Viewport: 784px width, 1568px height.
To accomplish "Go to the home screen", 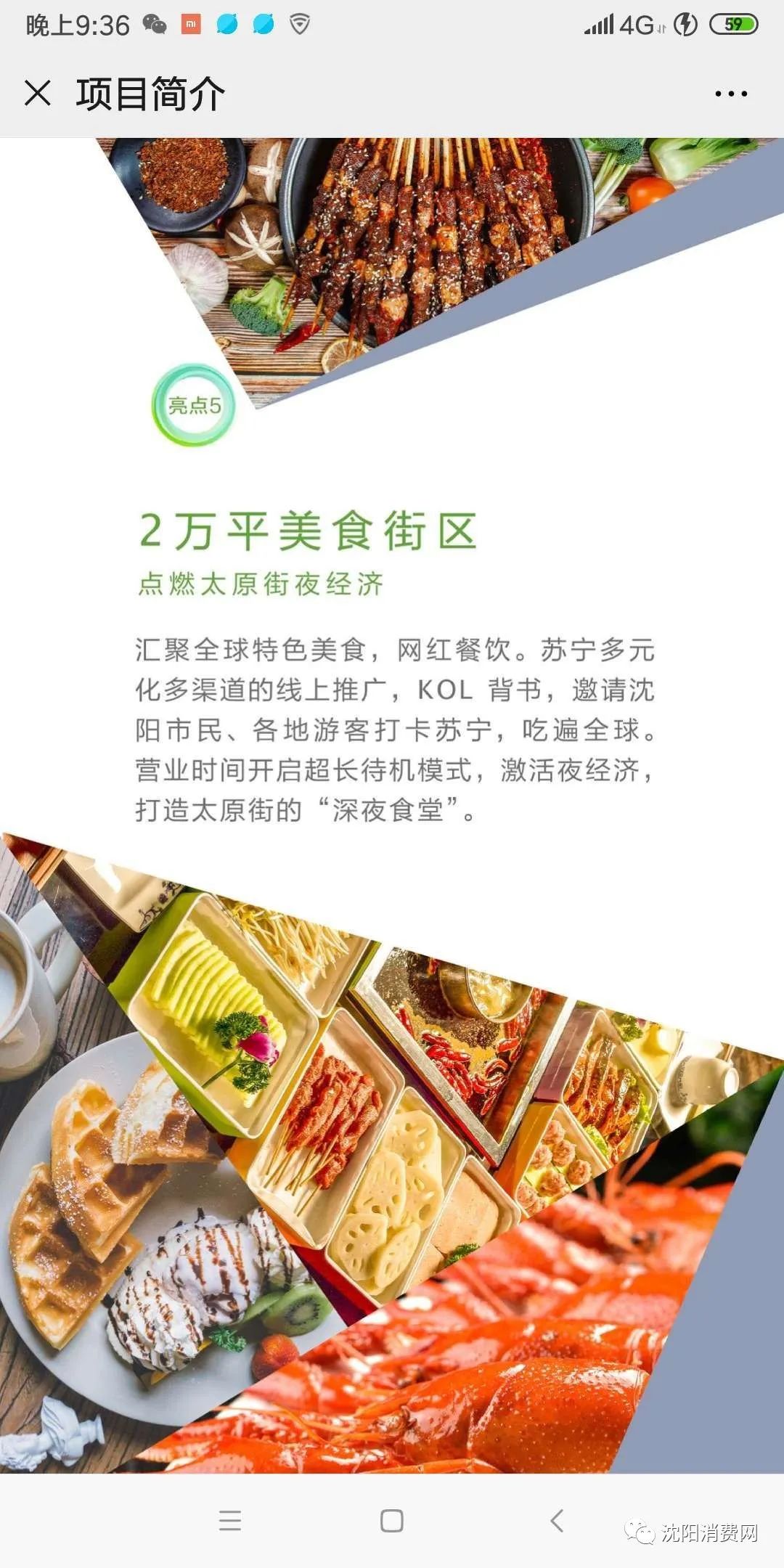I will point(392,1520).
